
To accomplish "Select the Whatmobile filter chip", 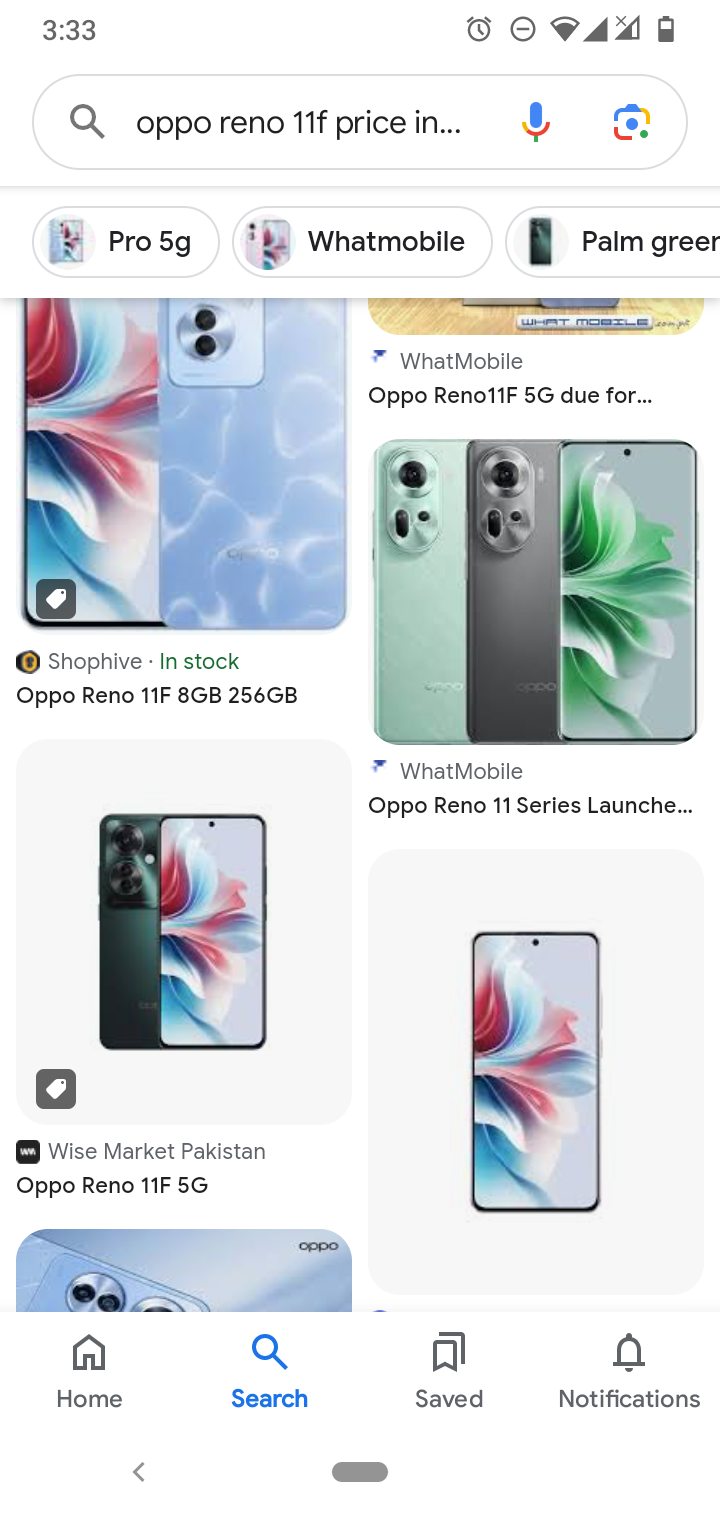I will coord(362,242).
